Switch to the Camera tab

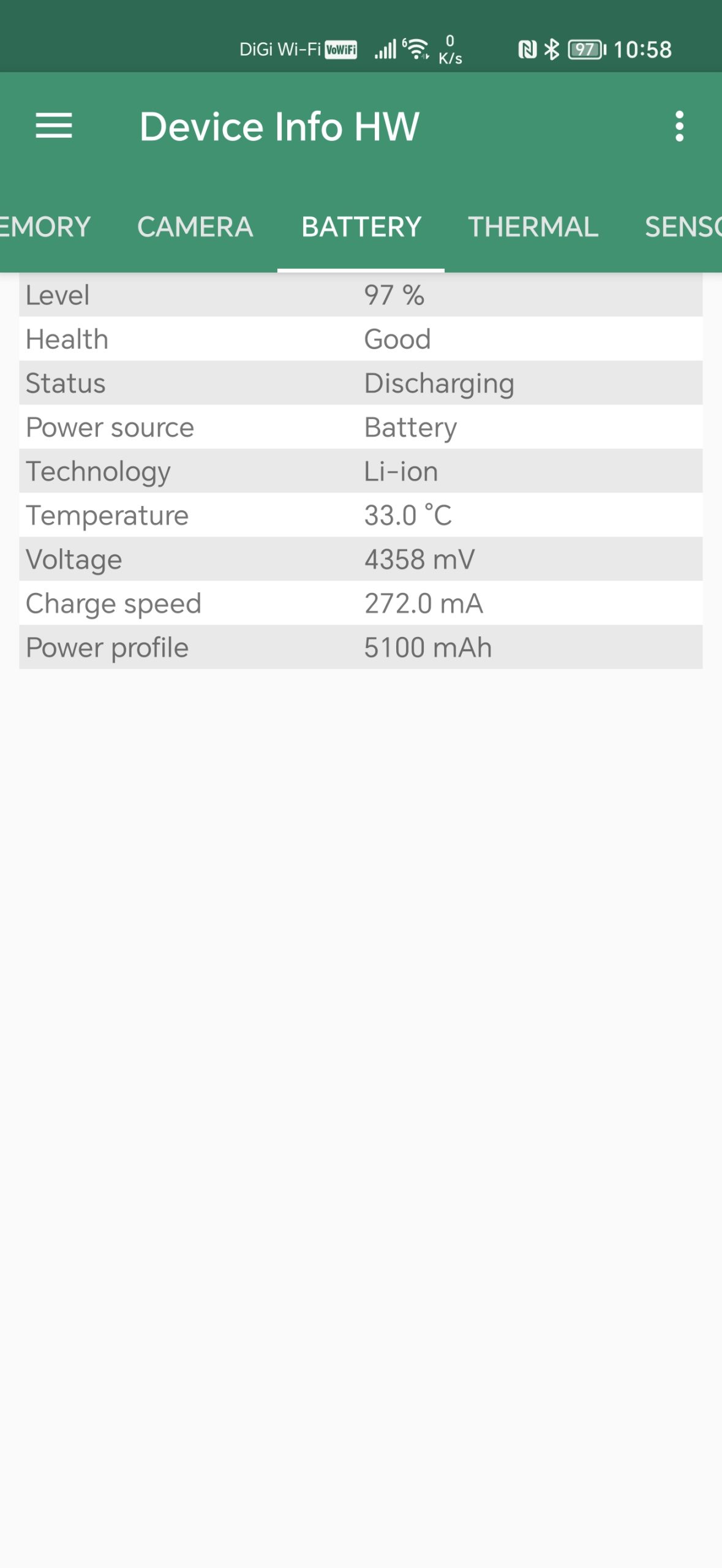195,227
